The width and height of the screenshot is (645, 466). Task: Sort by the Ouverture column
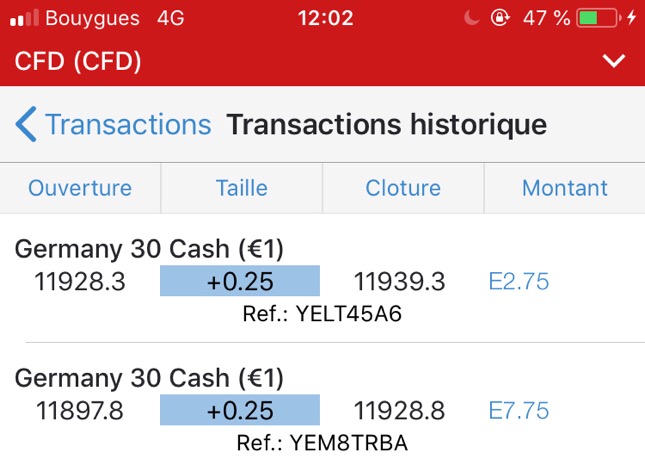coord(80,188)
